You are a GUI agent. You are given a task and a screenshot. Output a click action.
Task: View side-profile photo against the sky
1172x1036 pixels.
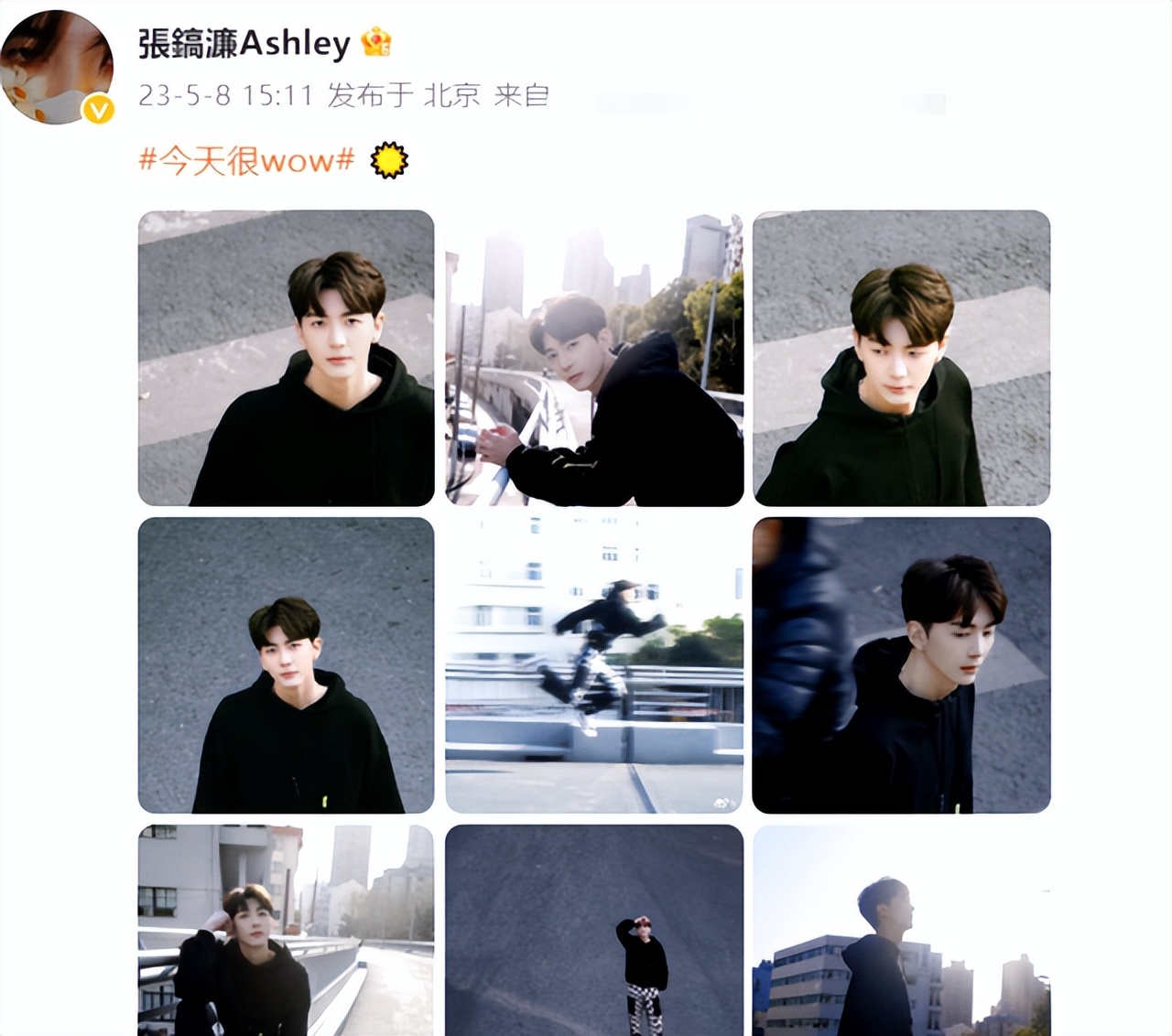pyautogui.click(x=901, y=930)
